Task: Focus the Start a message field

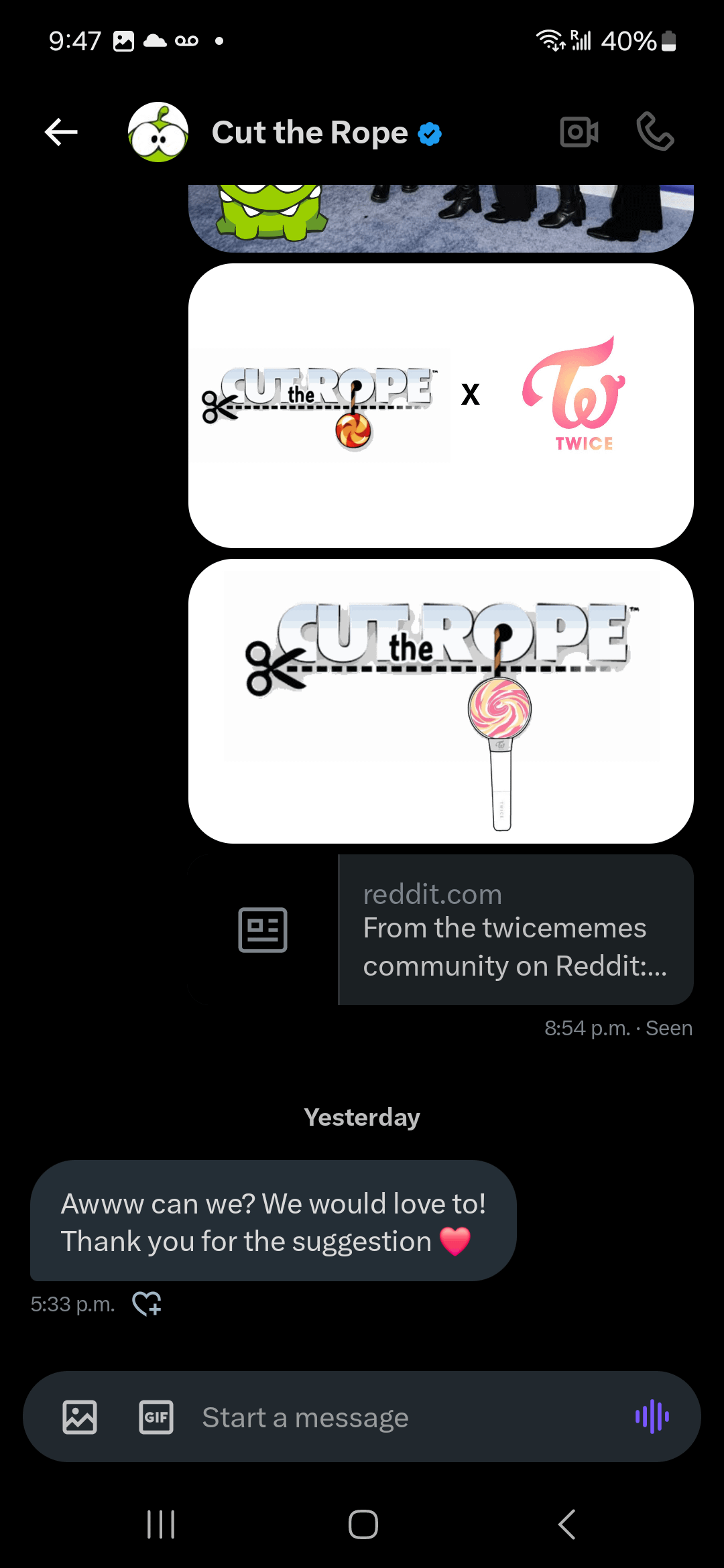Action: [x=402, y=1417]
